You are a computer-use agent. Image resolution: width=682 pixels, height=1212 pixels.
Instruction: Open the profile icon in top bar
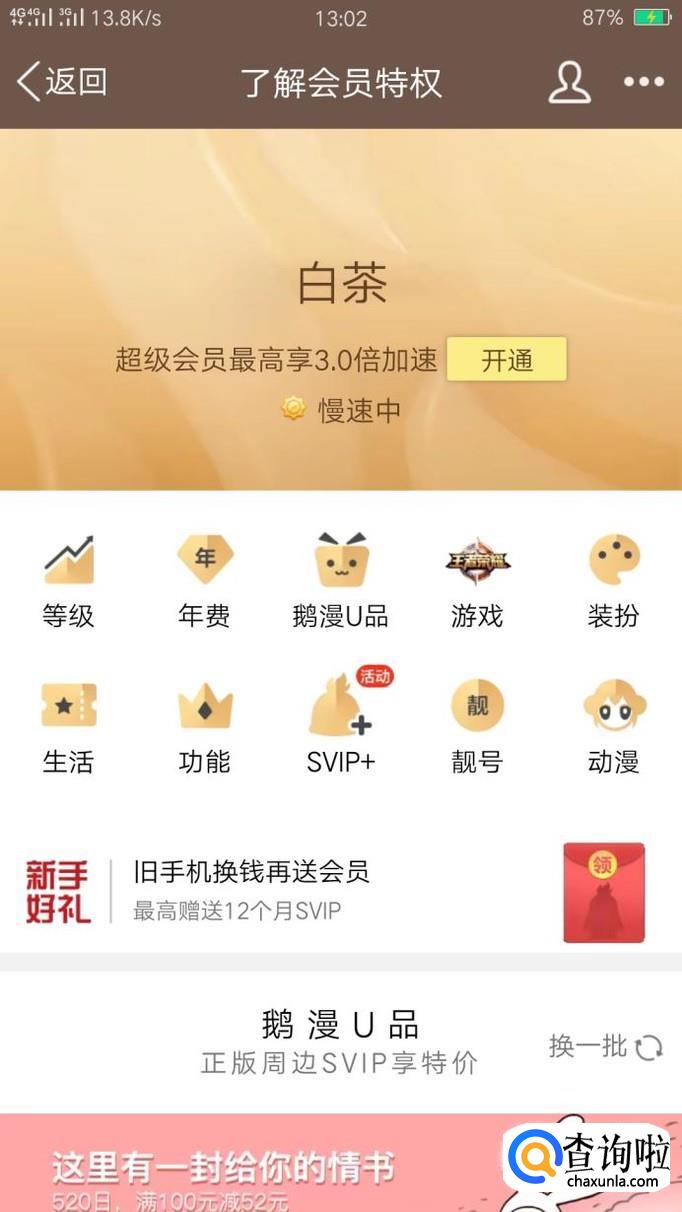tap(569, 82)
